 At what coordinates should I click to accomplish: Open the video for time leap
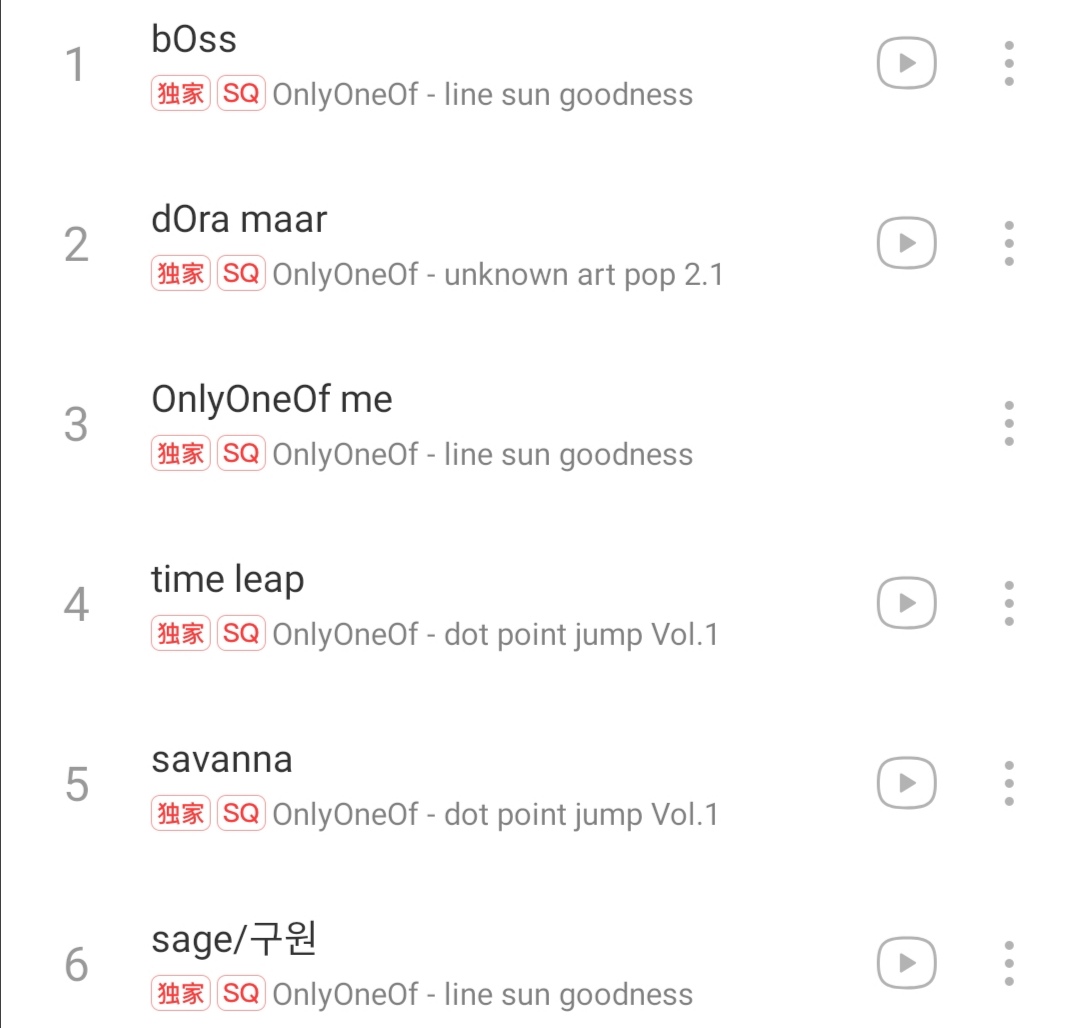tap(906, 603)
